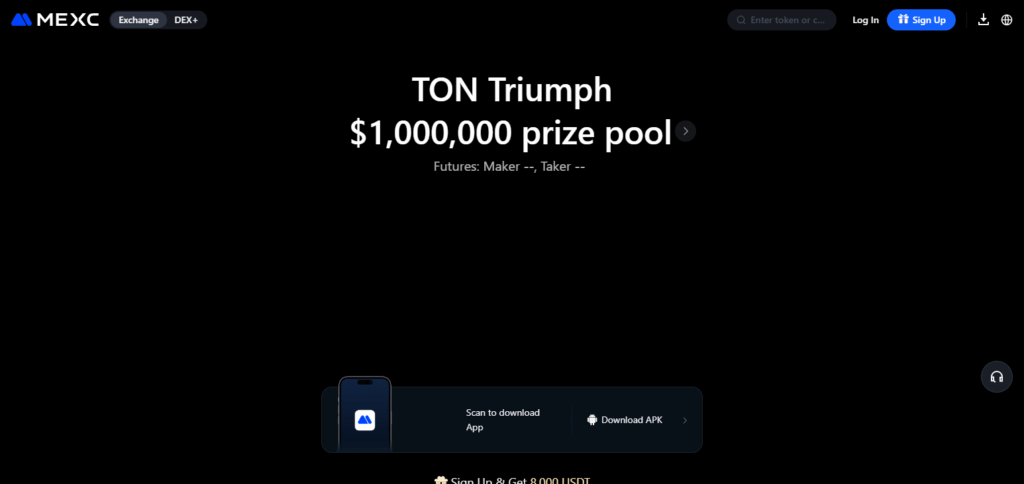Open the TON Triumph promotion arrow
The width and height of the screenshot is (1024, 484).
685,131
